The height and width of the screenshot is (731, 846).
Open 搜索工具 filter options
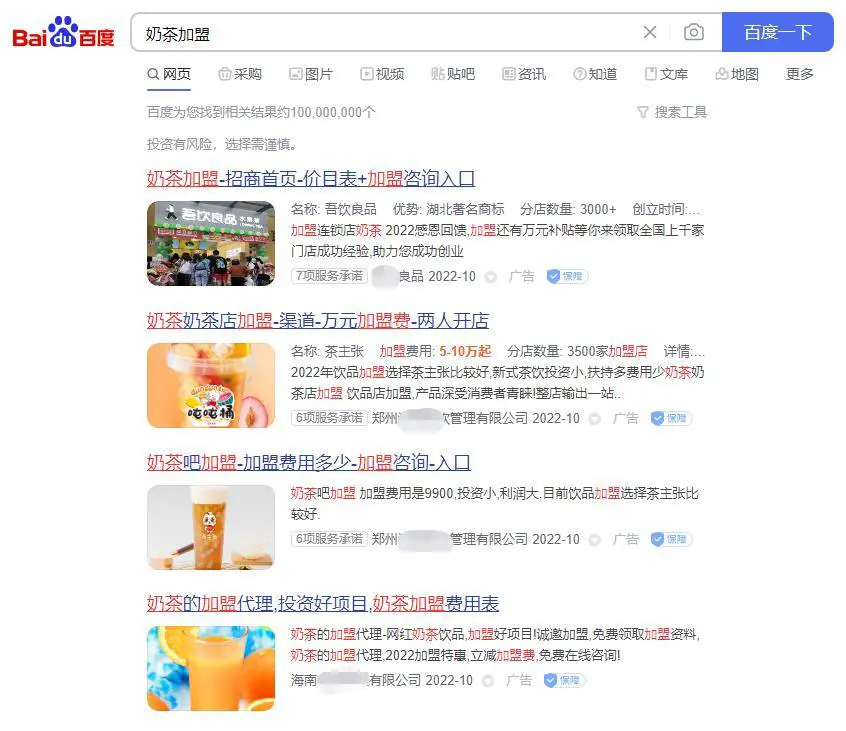(672, 112)
